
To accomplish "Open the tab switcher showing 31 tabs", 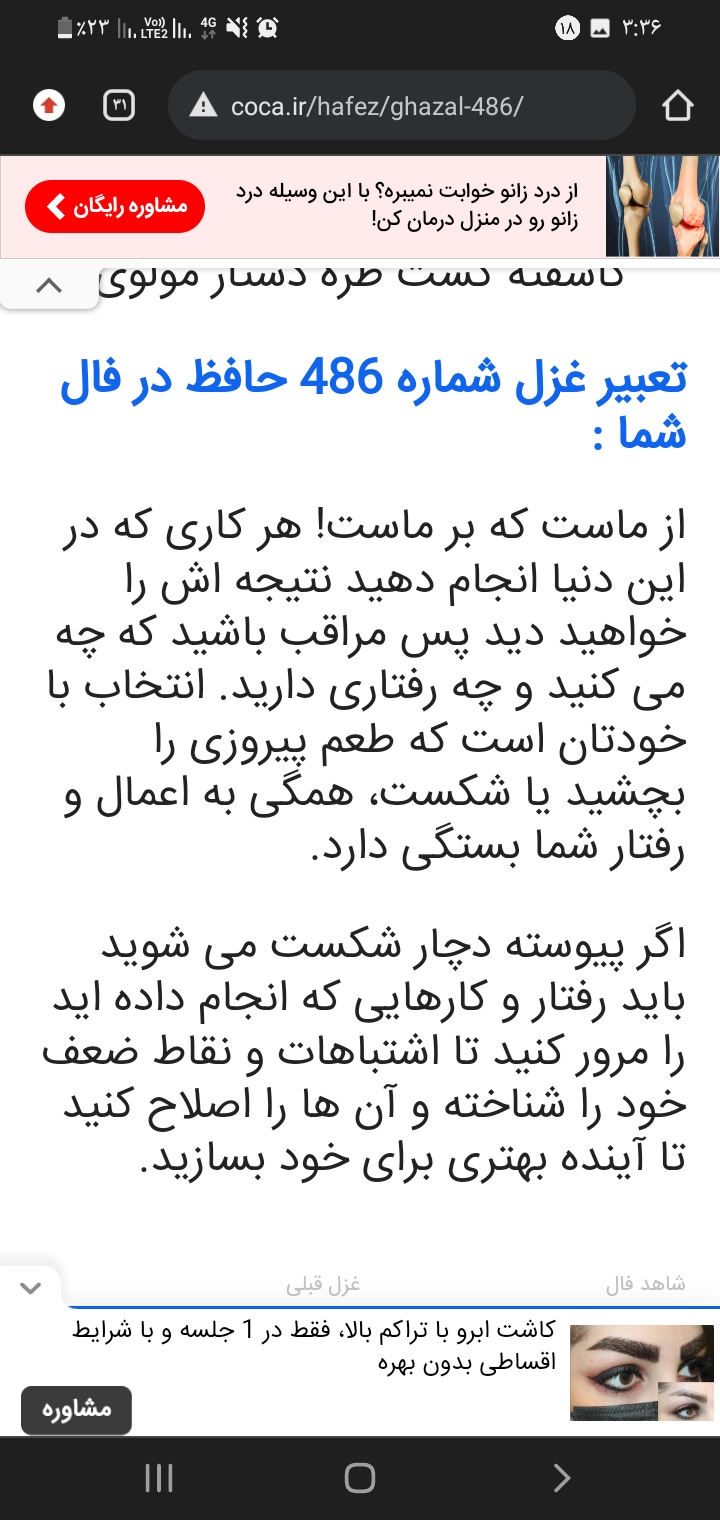I will click(x=119, y=105).
